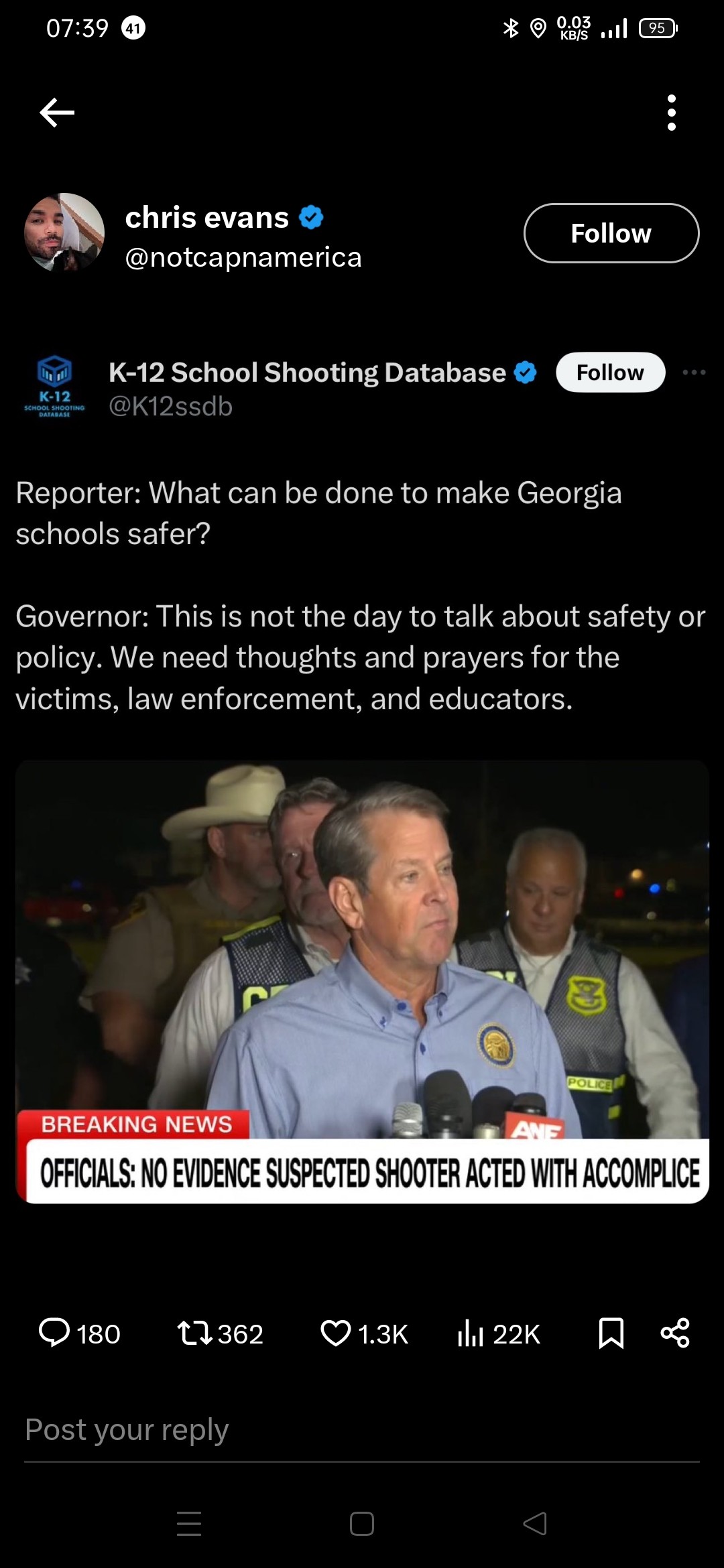This screenshot has width=724, height=1568.
Task: View post analytics with 22K views
Action: tap(499, 1333)
